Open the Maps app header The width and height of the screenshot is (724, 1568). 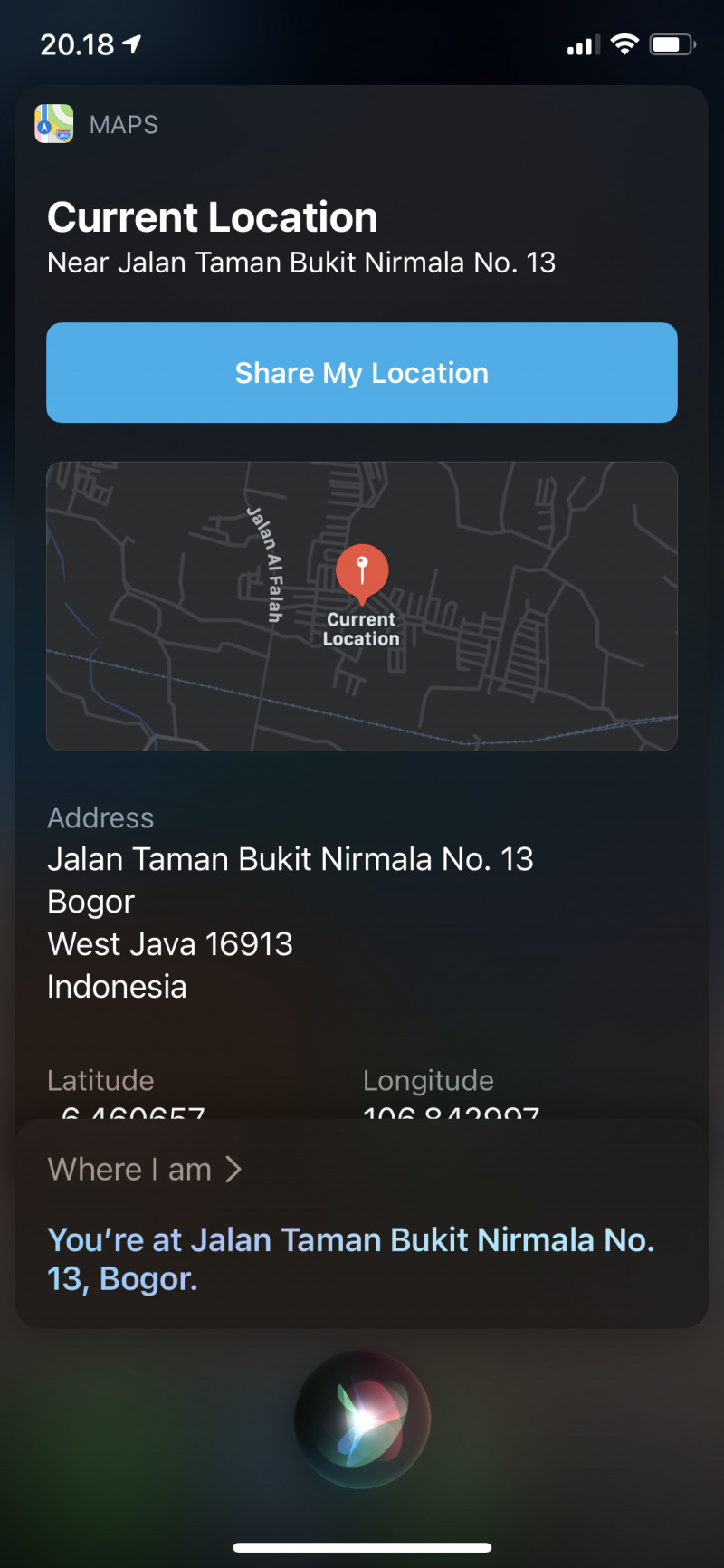(97, 124)
